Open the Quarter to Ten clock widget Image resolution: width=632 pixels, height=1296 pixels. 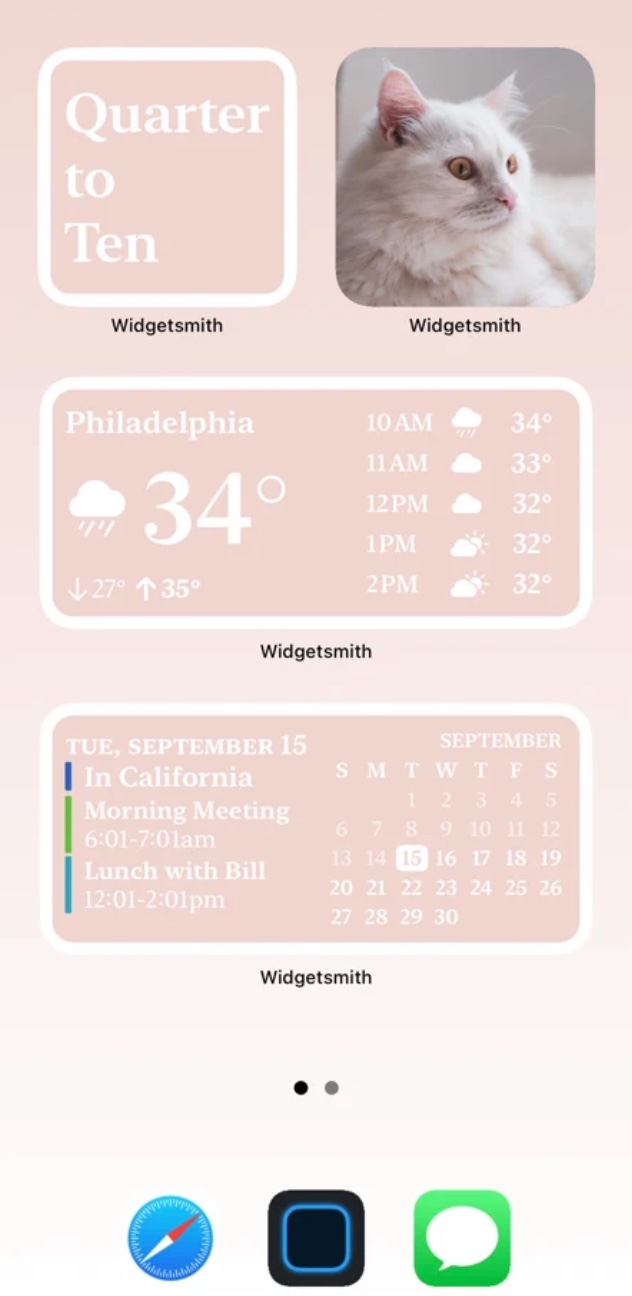click(167, 177)
